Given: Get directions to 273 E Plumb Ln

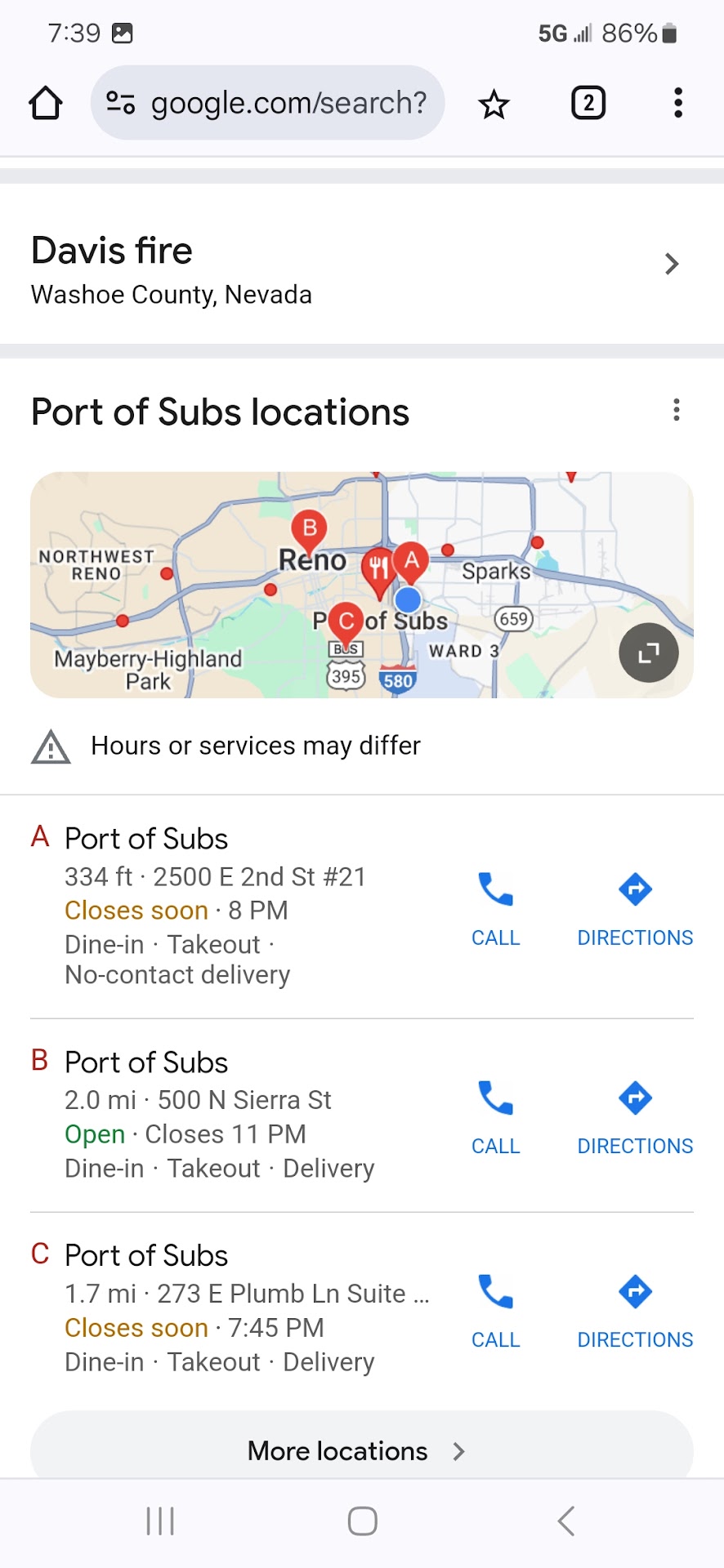Looking at the screenshot, I should click(635, 1310).
